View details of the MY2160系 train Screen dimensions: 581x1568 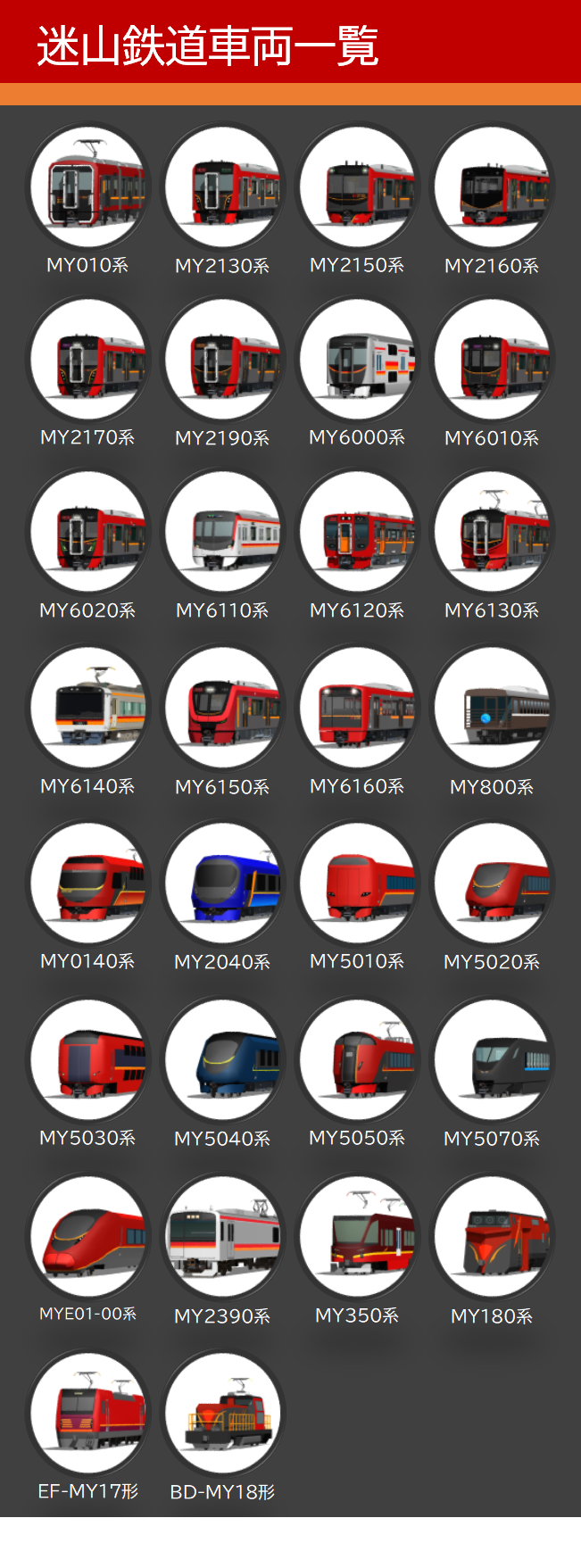coord(492,187)
